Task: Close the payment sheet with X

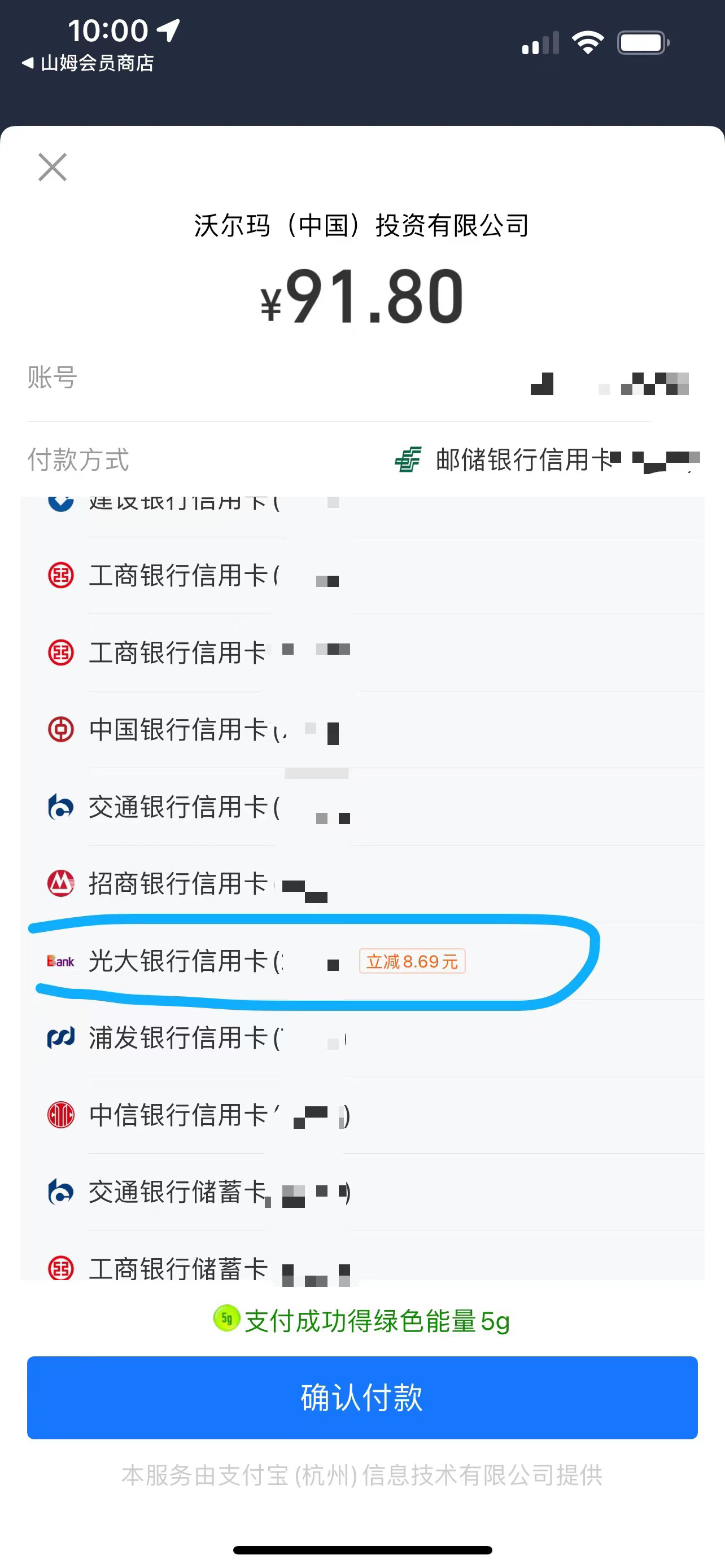Action: pyautogui.click(x=53, y=168)
